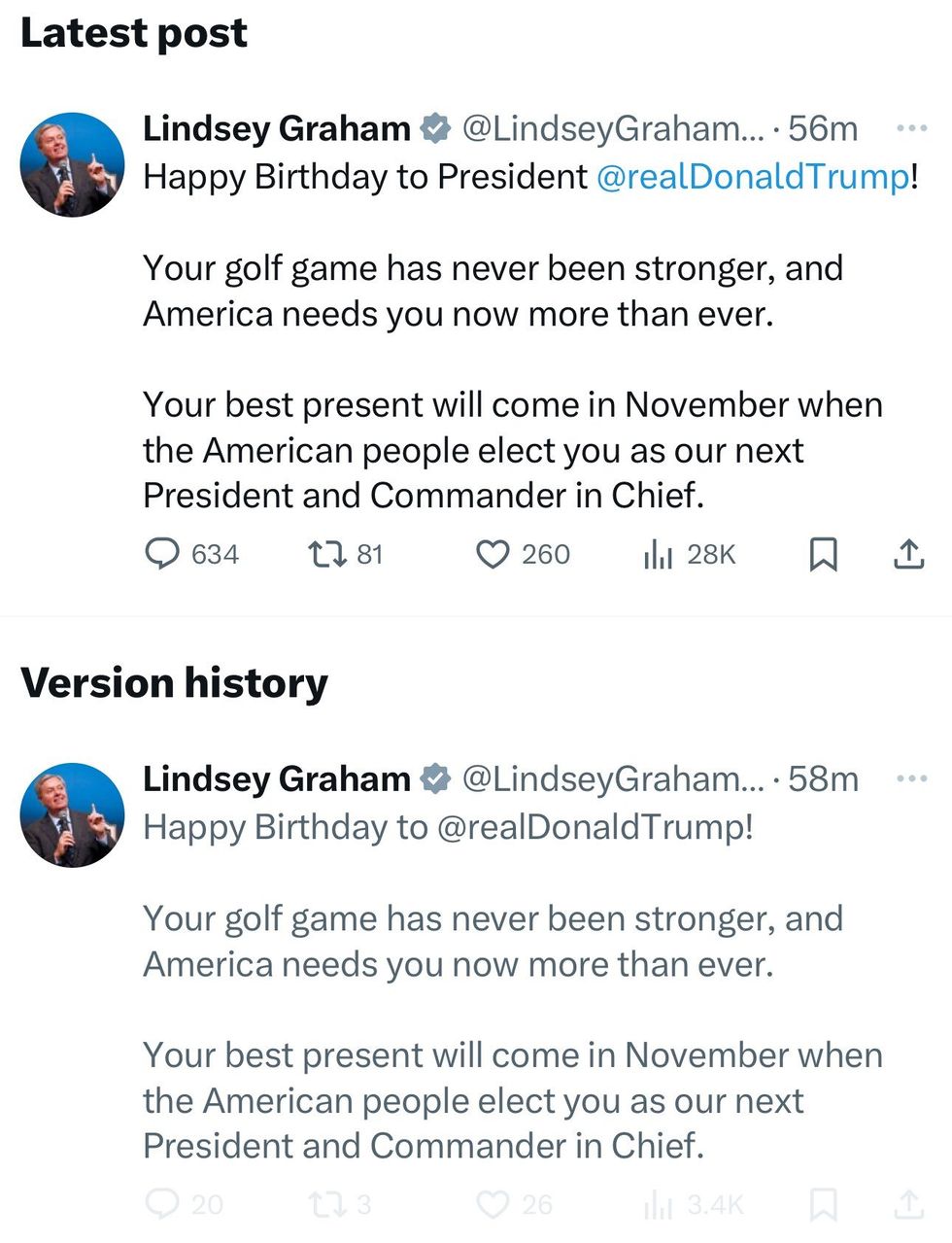Viewport: 952px width, 1243px height.
Task: Open the 56m timestamp of the latest post
Action: click(x=820, y=127)
